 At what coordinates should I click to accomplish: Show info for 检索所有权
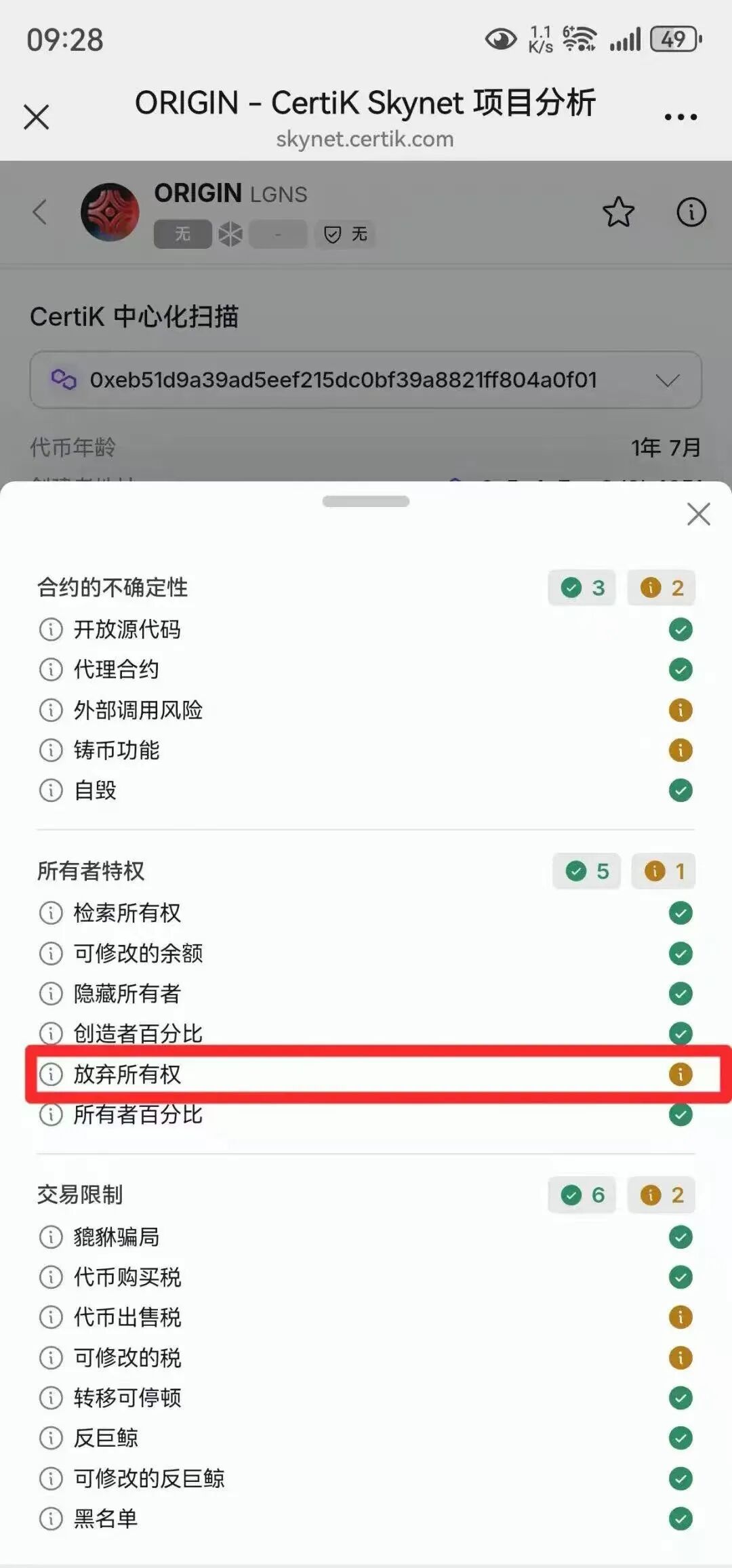51,912
